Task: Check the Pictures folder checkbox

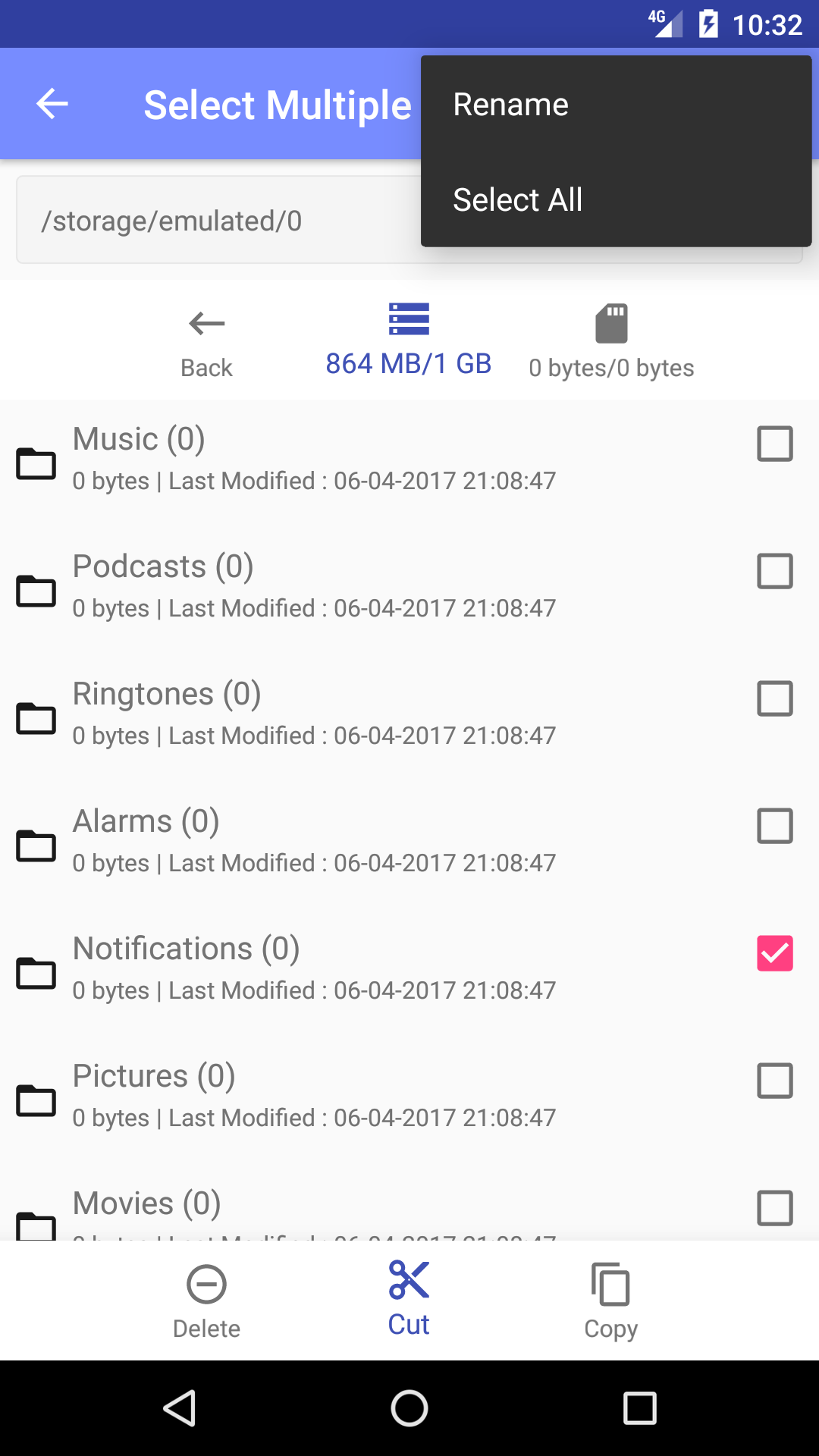Action: pyautogui.click(x=774, y=1081)
